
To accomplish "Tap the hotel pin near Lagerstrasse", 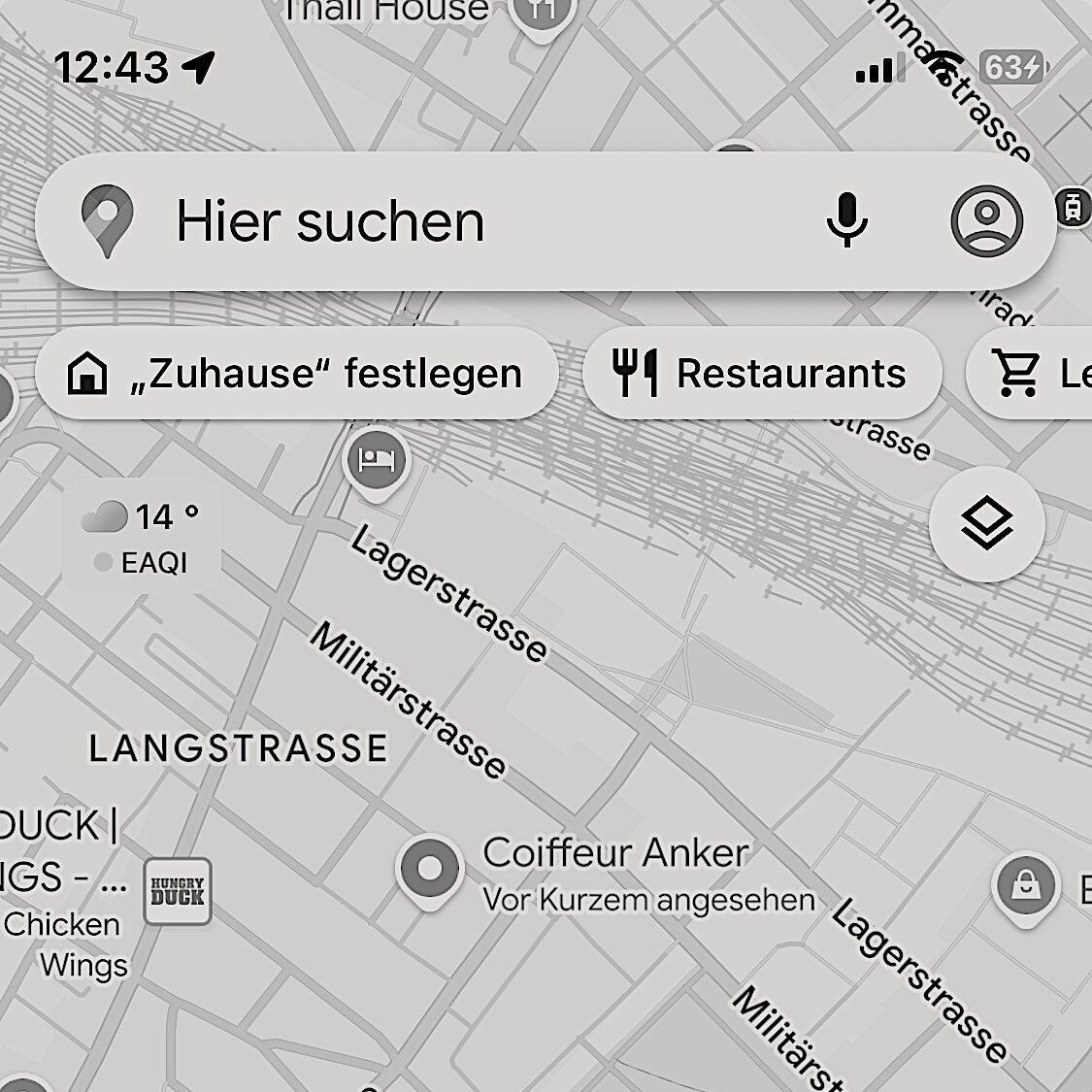I will tap(377, 460).
